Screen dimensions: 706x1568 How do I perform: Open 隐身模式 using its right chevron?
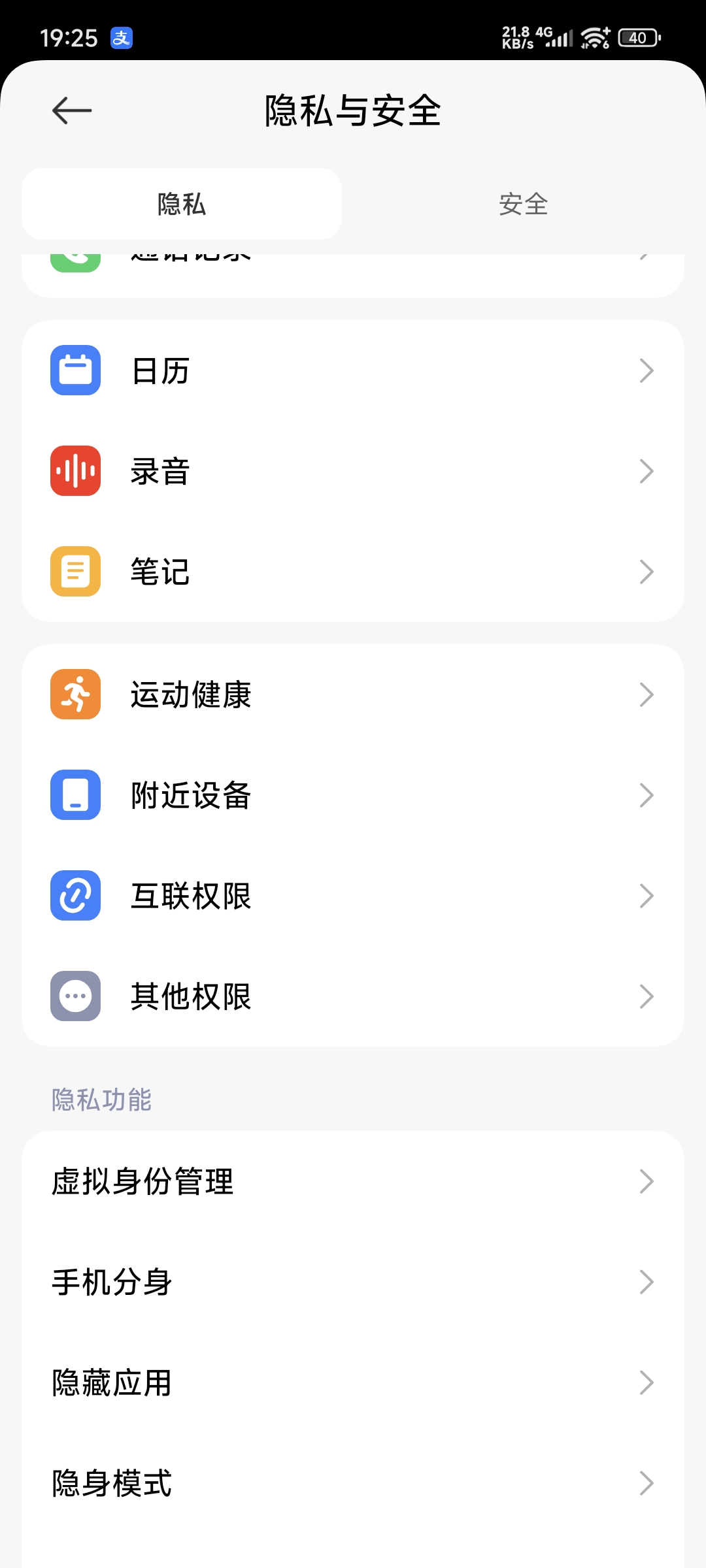(646, 1483)
